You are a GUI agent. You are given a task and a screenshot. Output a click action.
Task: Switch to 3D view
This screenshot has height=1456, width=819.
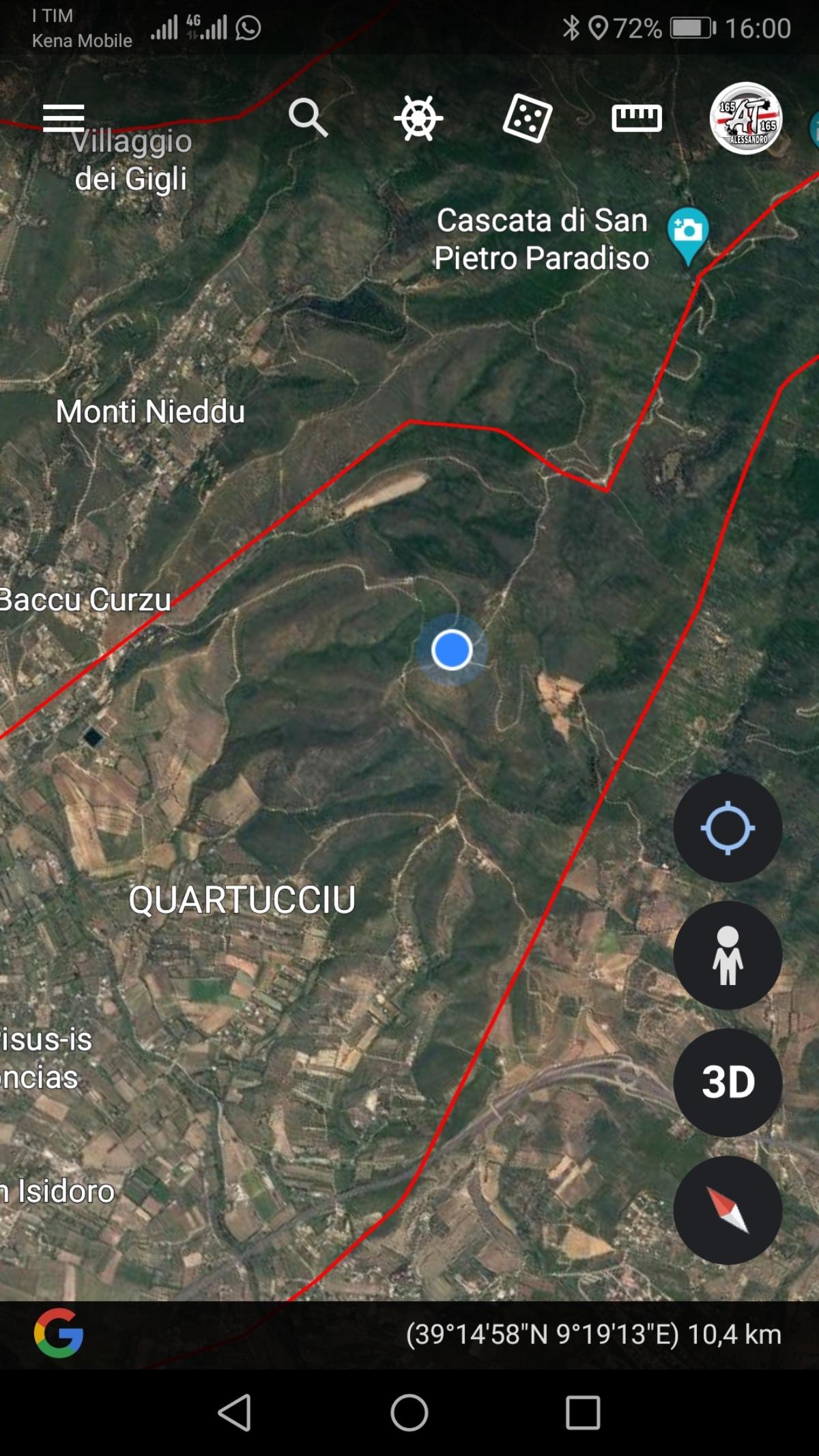pos(728,1082)
